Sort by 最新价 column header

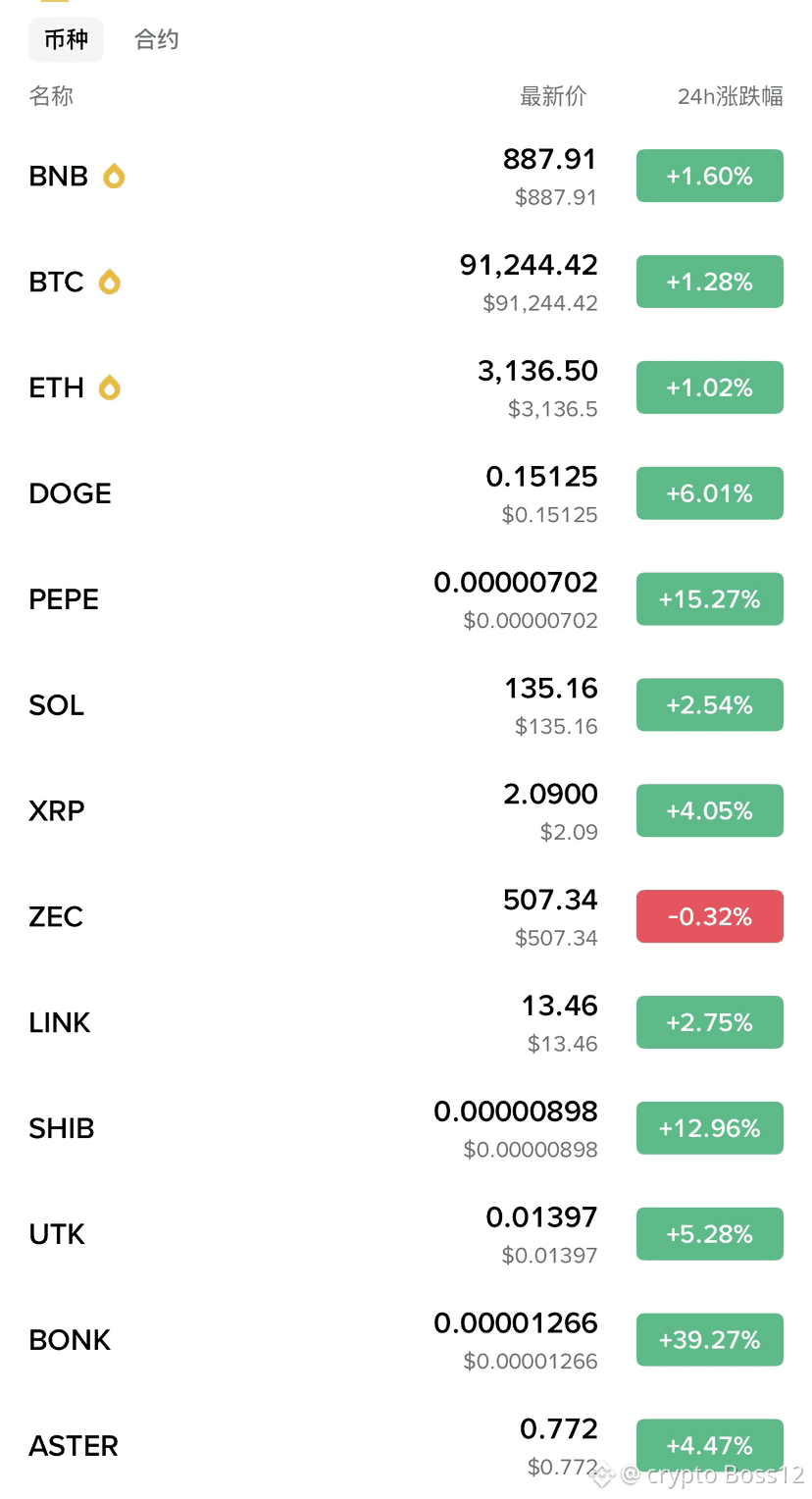(553, 96)
